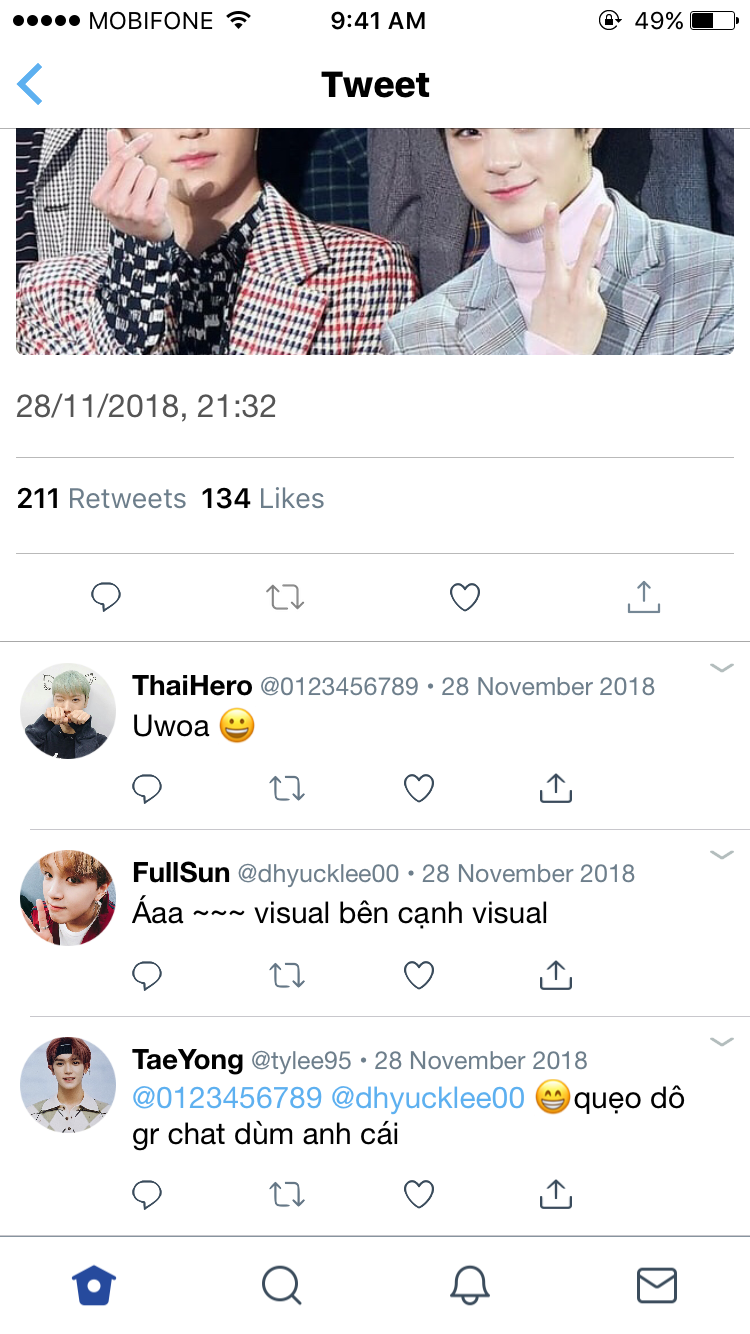This screenshot has width=750, height=1334.
Task: View the 134 Likes list
Action: pos(263,498)
